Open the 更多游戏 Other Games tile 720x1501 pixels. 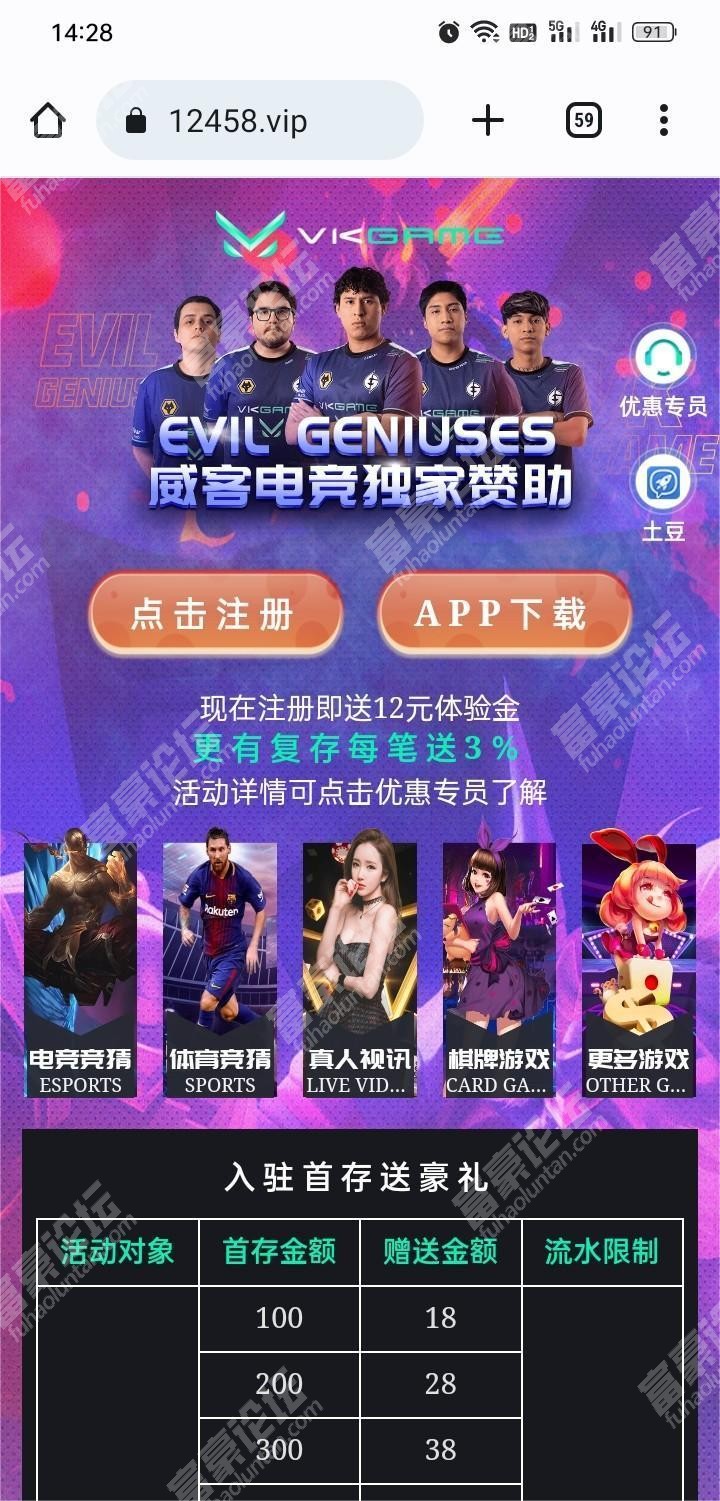(x=638, y=968)
